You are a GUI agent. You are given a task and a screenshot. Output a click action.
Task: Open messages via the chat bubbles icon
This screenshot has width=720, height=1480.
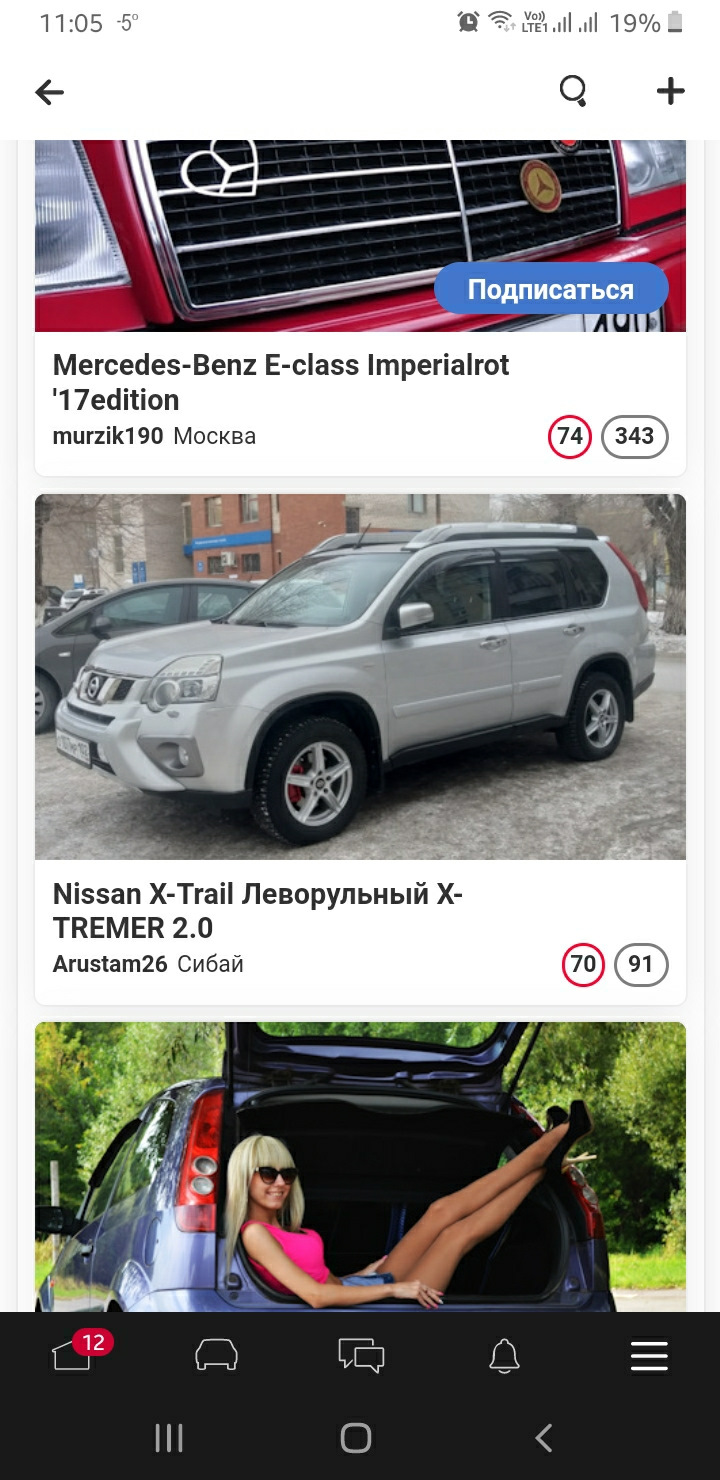(360, 1356)
